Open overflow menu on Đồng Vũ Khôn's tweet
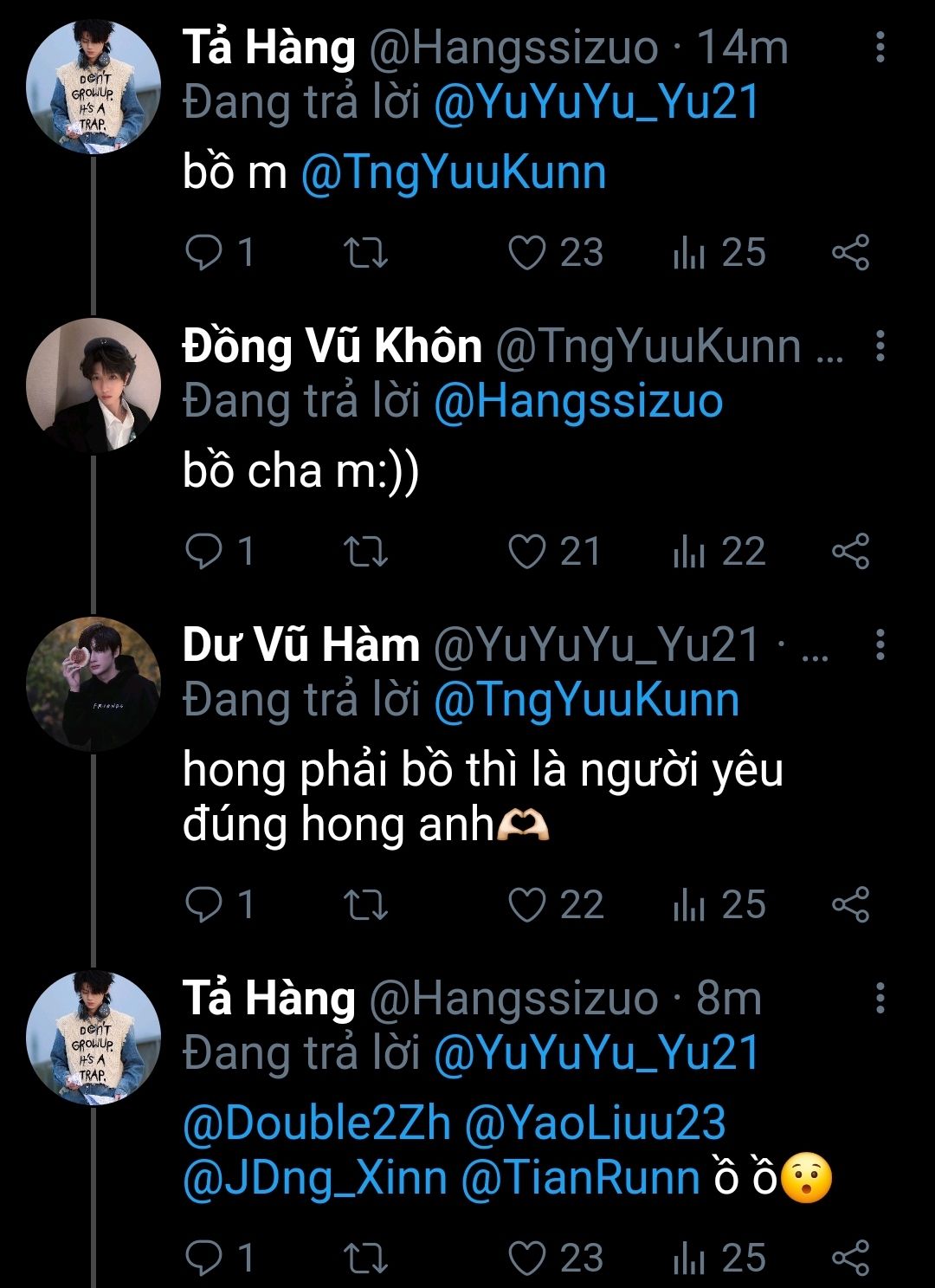This screenshot has height=1288, width=935. click(880, 346)
